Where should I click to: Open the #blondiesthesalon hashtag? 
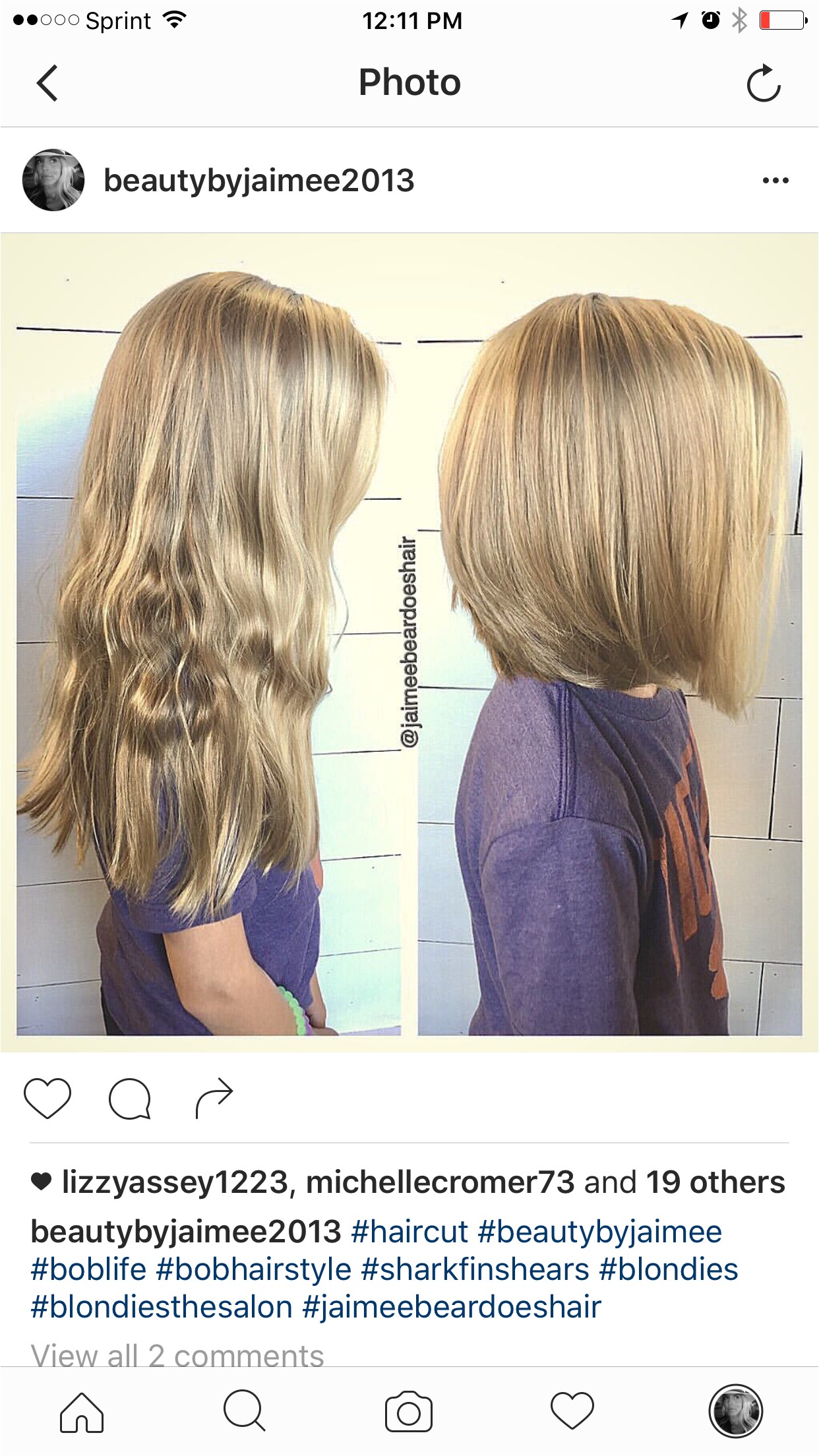click(162, 1307)
